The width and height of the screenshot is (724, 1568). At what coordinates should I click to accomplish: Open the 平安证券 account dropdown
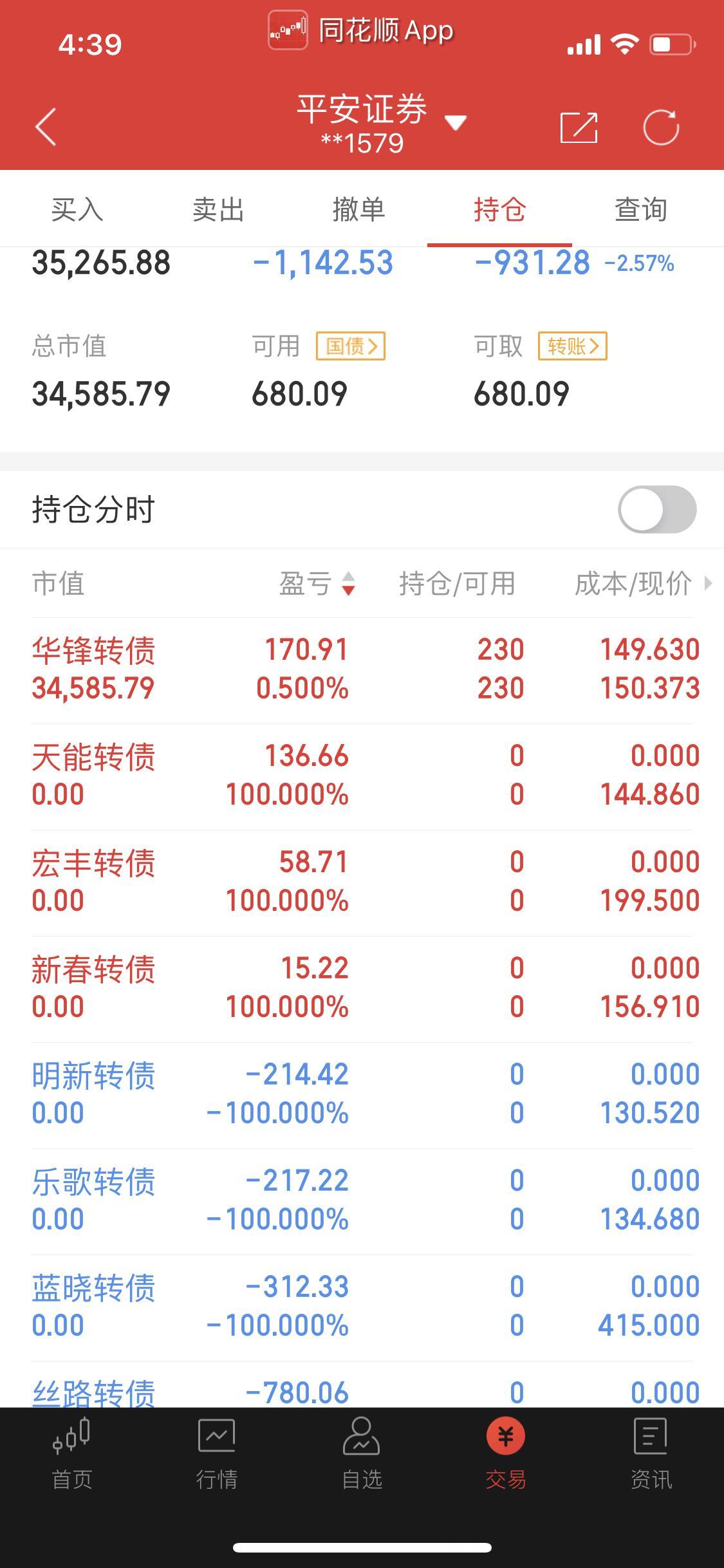coord(381,124)
